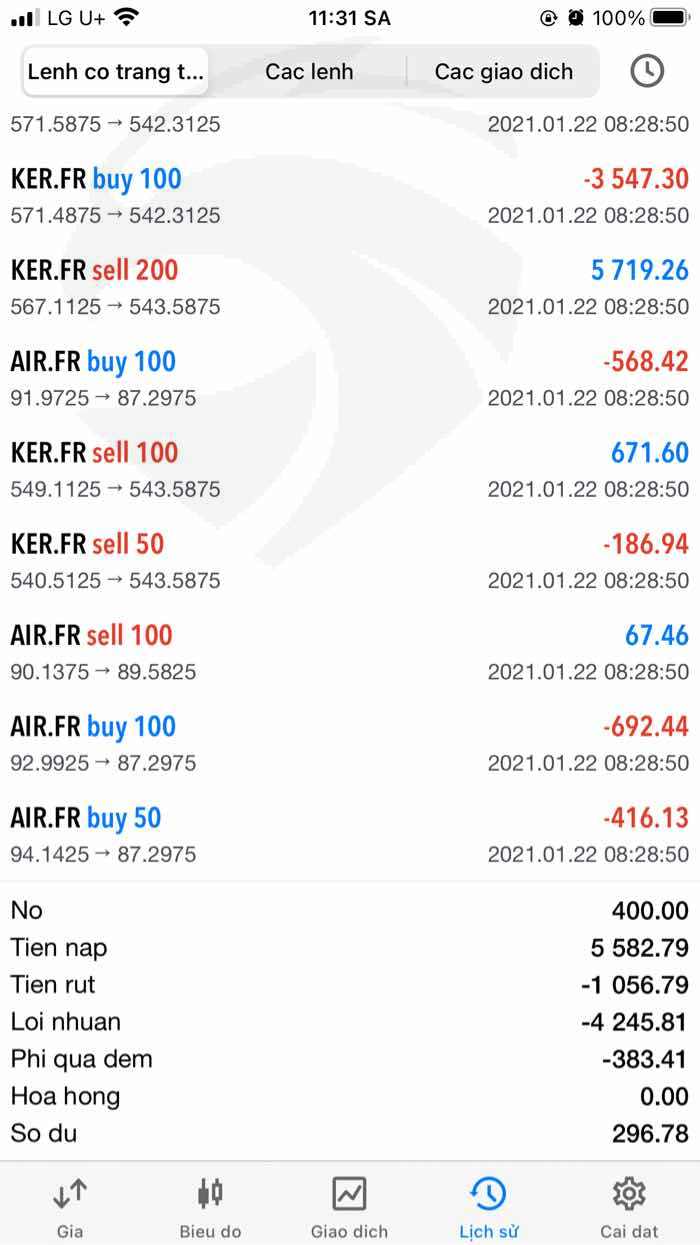Switch to the Cac giao dich segment
This screenshot has height=1245, width=700.
503,72
